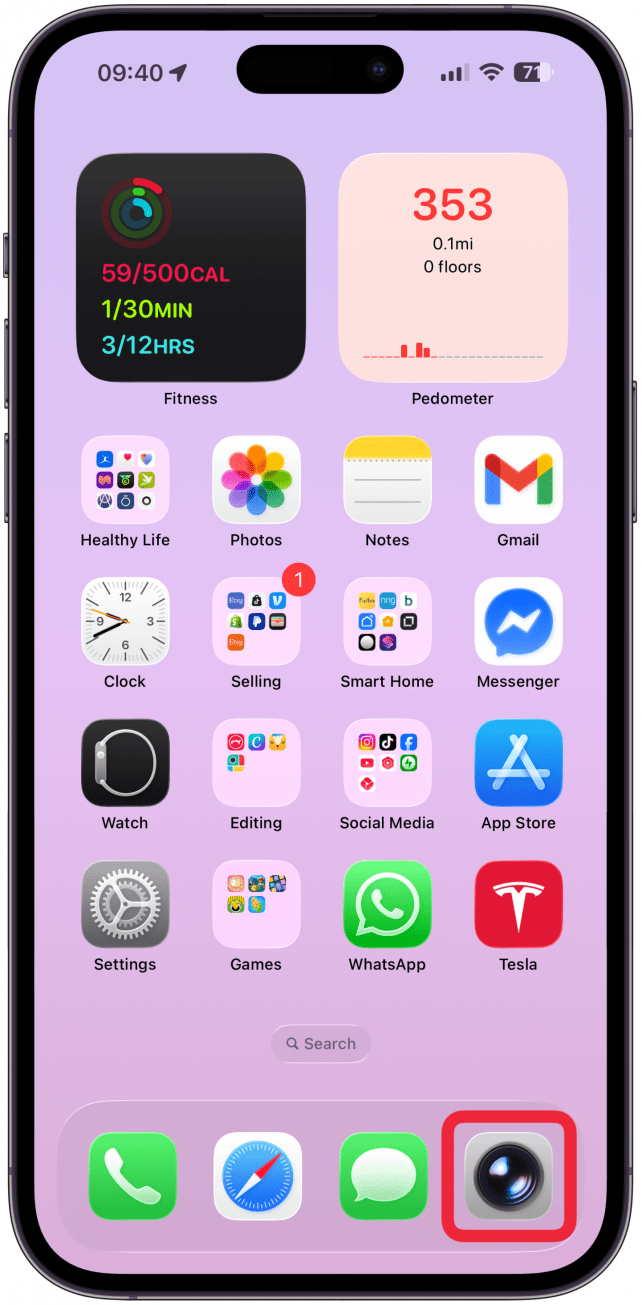Image resolution: width=642 pixels, height=1305 pixels.
Task: Open the Phone app
Action: click(x=132, y=1176)
